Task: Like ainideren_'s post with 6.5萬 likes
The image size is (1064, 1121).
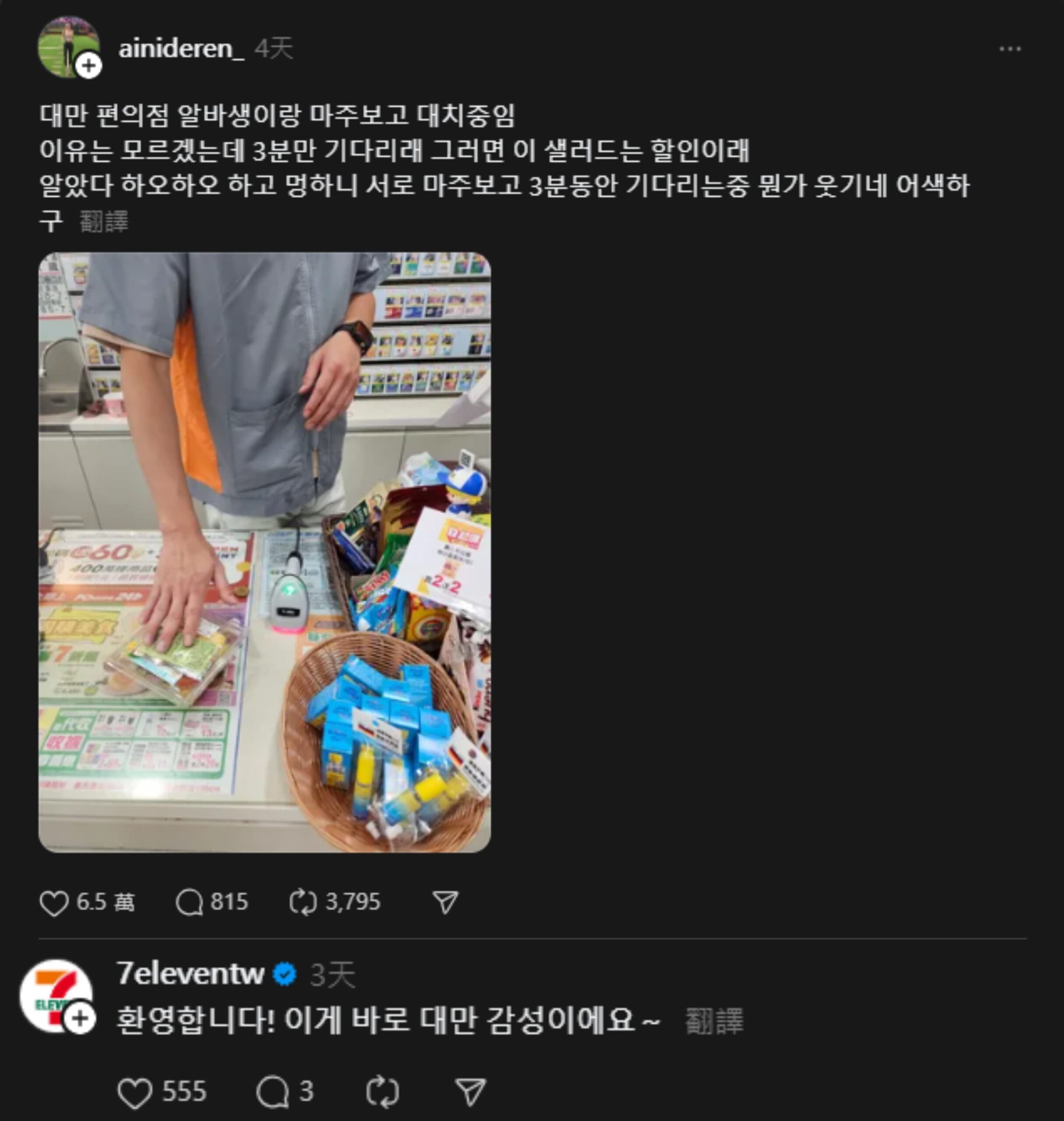Action: click(54, 902)
